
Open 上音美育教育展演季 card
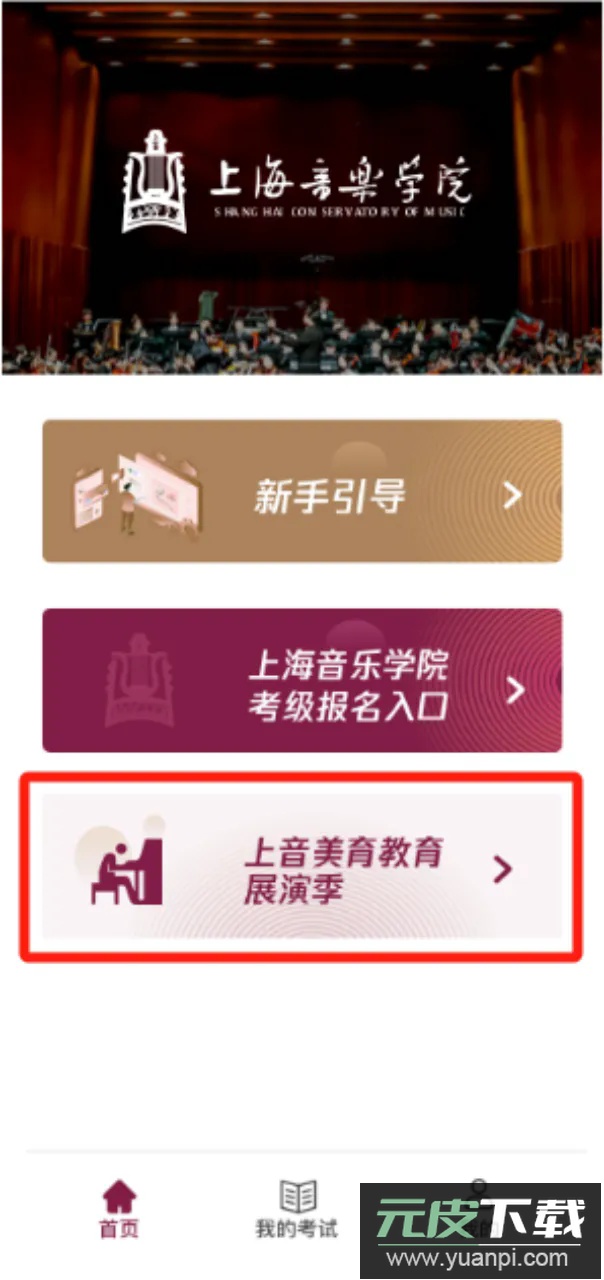302,867
